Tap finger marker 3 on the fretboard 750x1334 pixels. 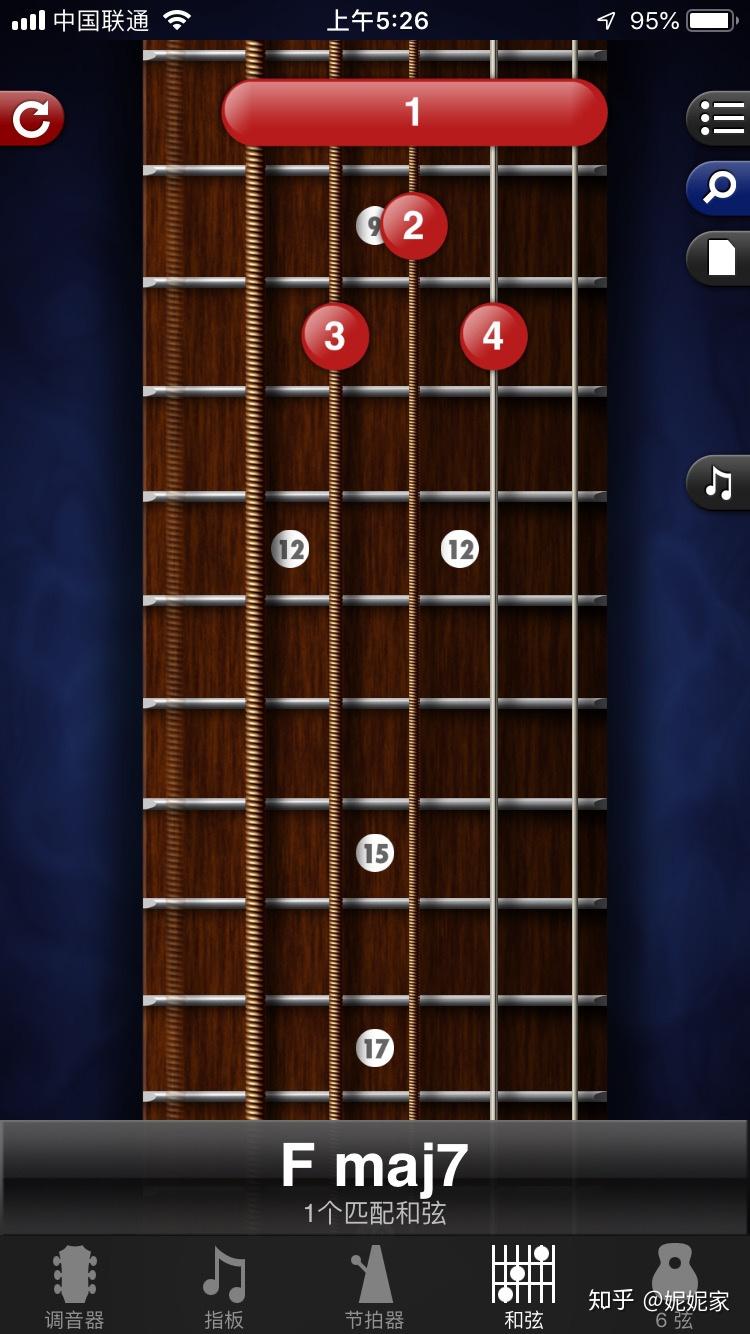[x=335, y=337]
